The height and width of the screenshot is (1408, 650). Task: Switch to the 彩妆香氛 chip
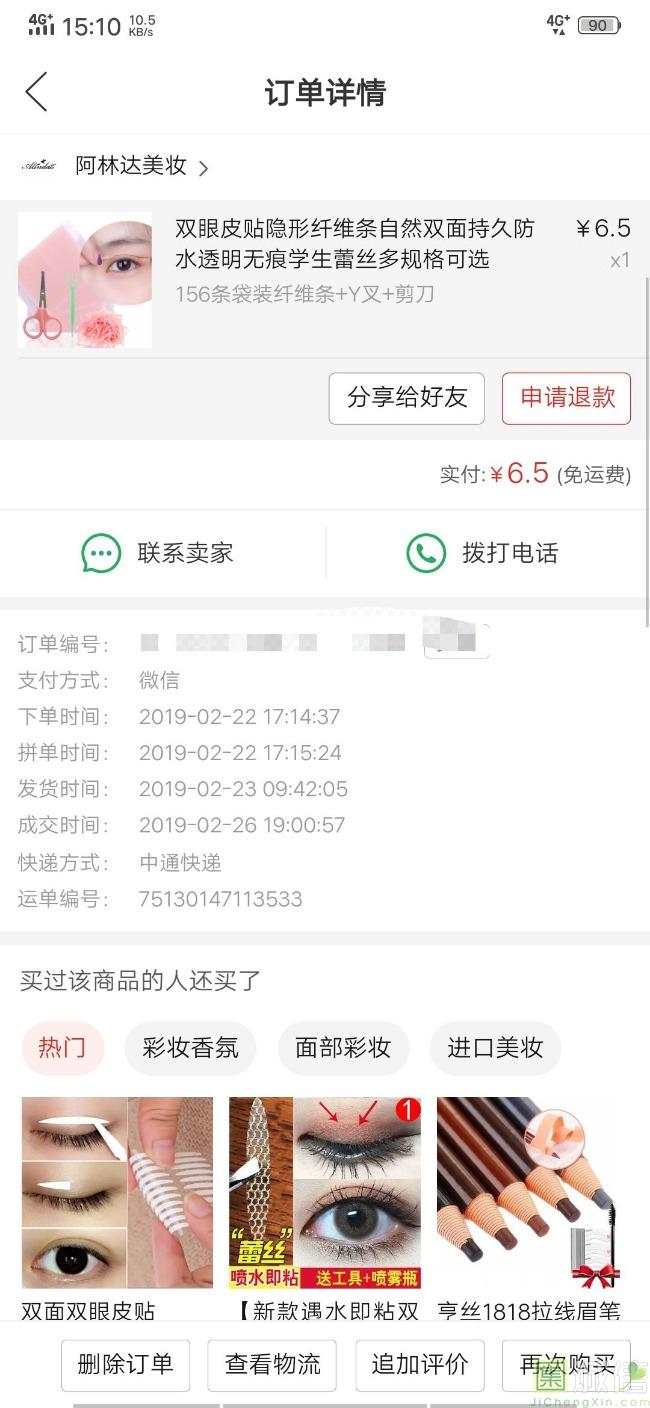point(190,1048)
